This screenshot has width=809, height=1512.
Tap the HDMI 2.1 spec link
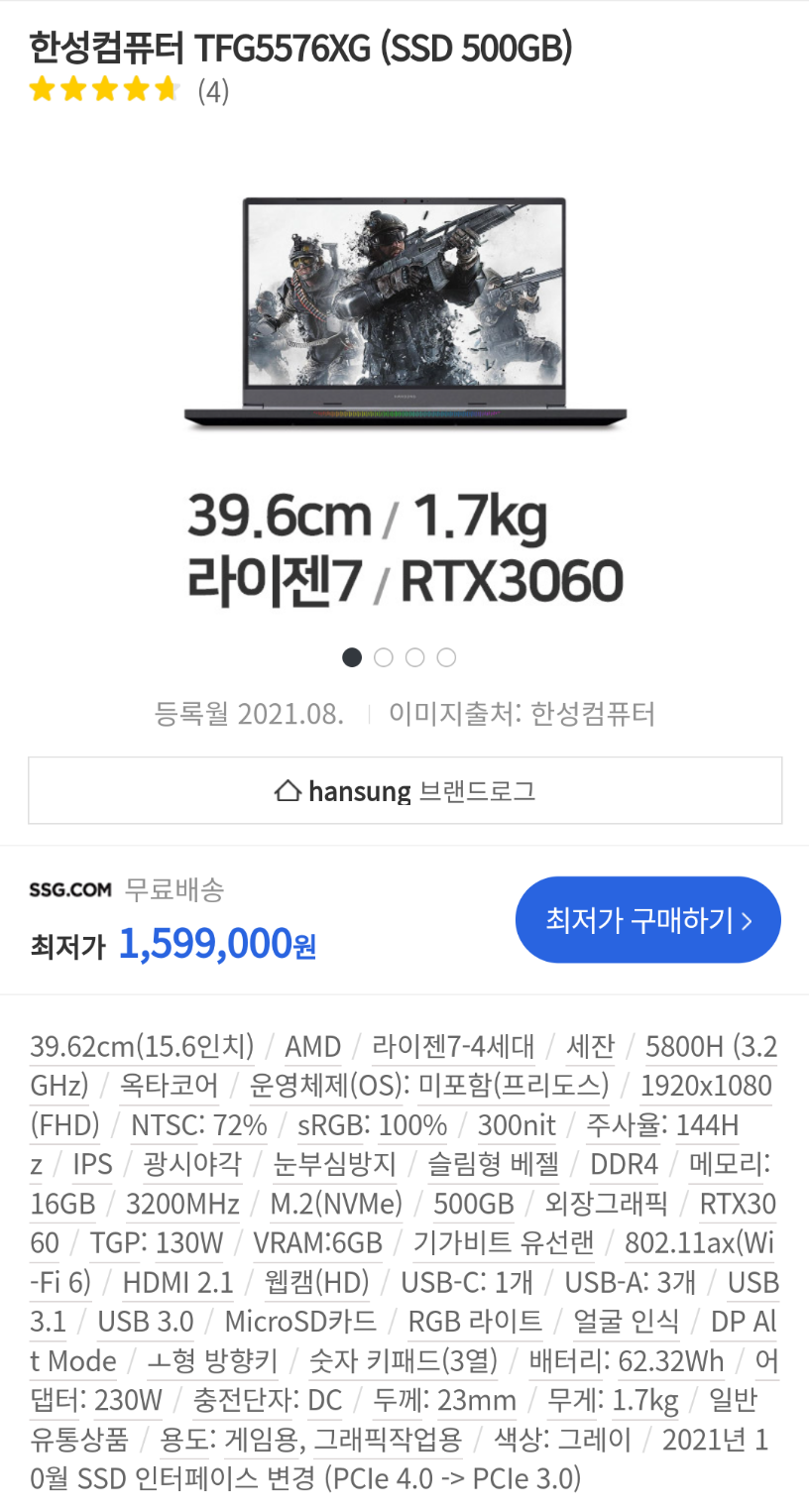177,1283
